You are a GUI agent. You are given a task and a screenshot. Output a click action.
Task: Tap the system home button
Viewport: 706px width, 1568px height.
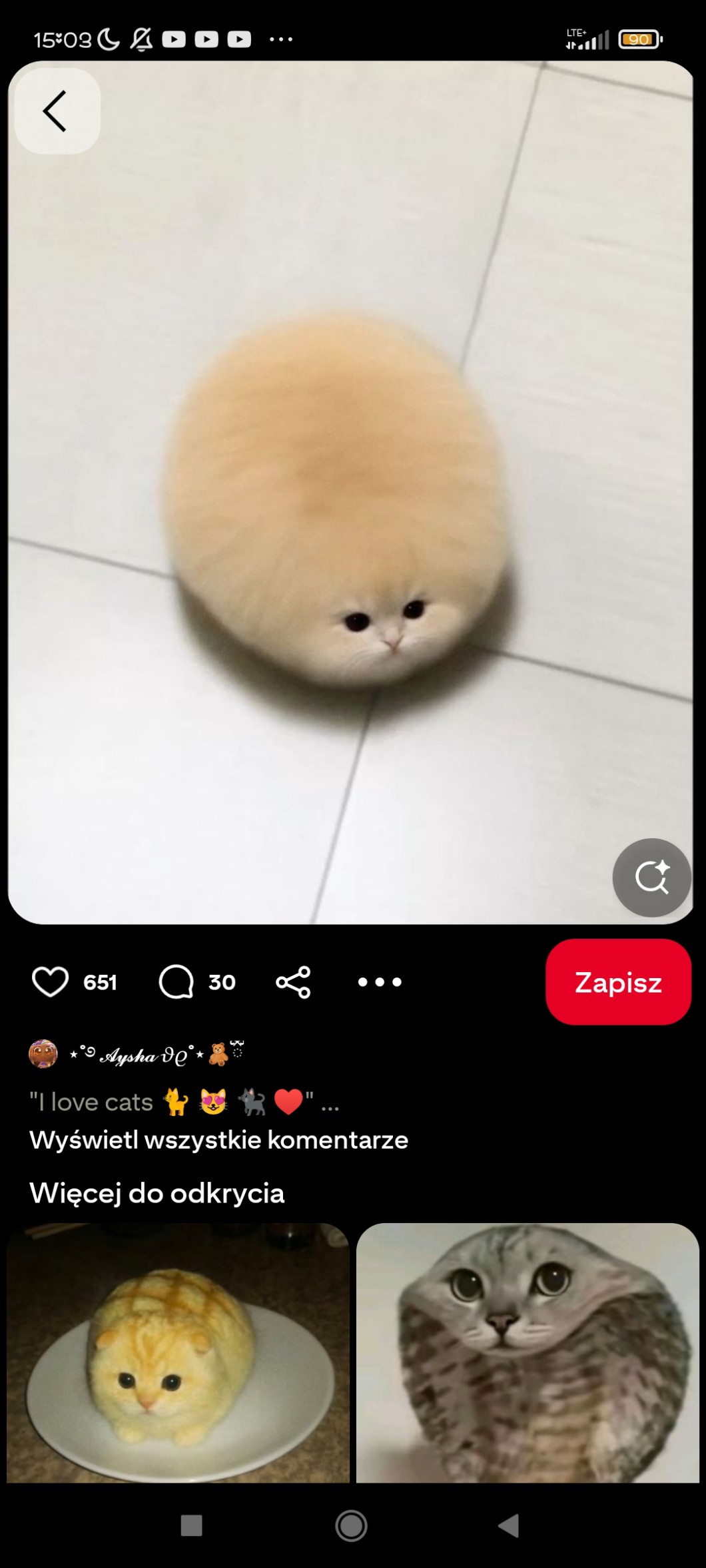point(351,1525)
